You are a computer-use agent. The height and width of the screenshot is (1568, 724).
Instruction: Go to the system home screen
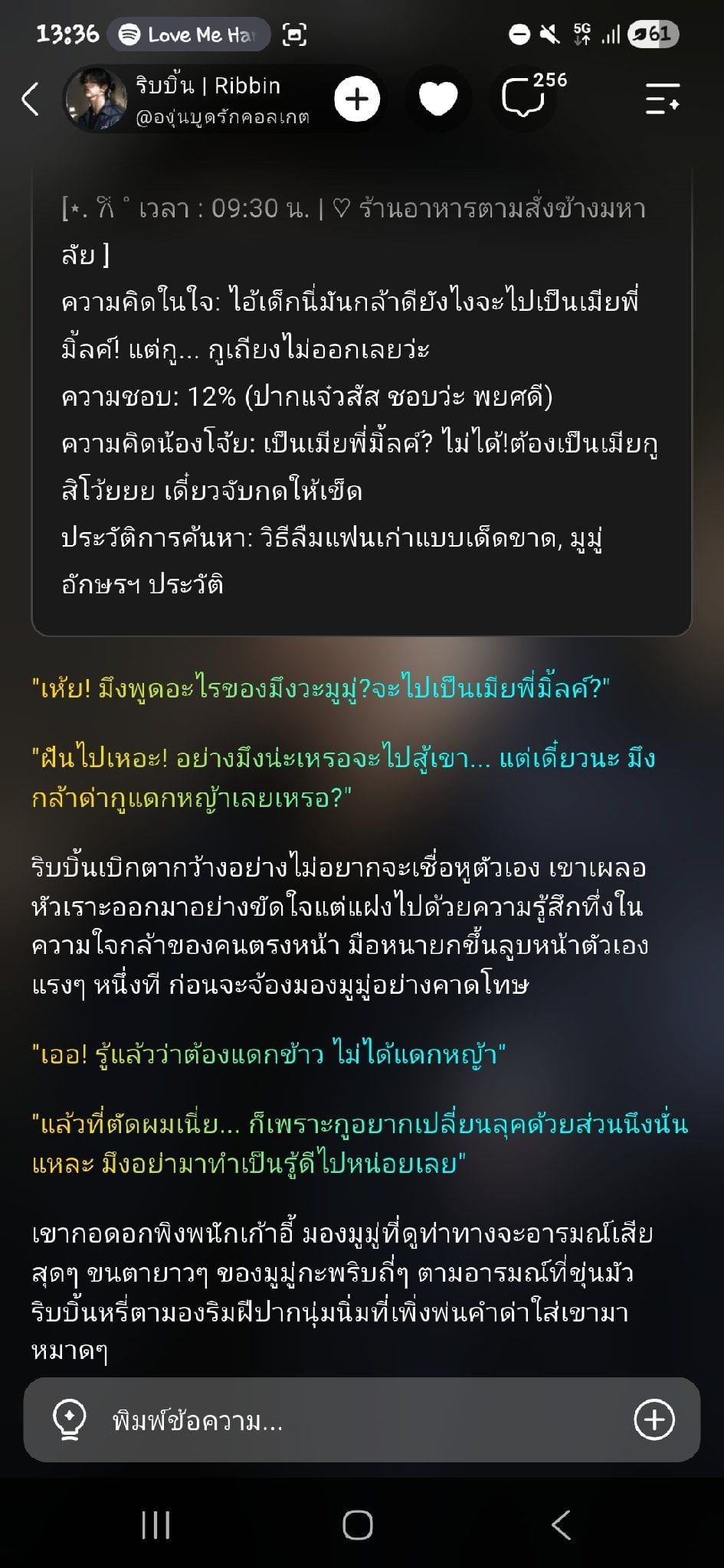click(x=358, y=1525)
